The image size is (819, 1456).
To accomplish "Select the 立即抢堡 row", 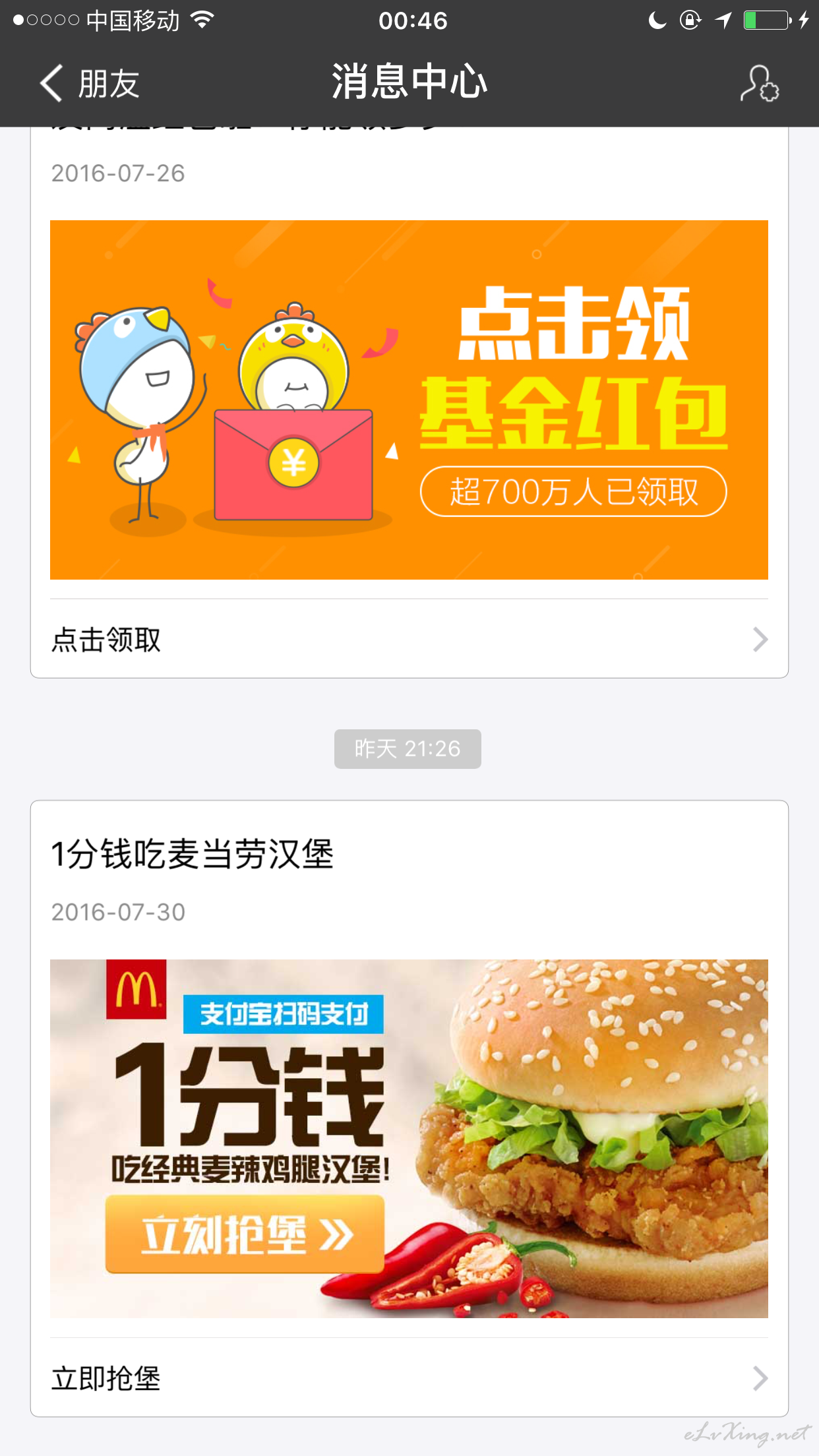I will coord(409,1378).
